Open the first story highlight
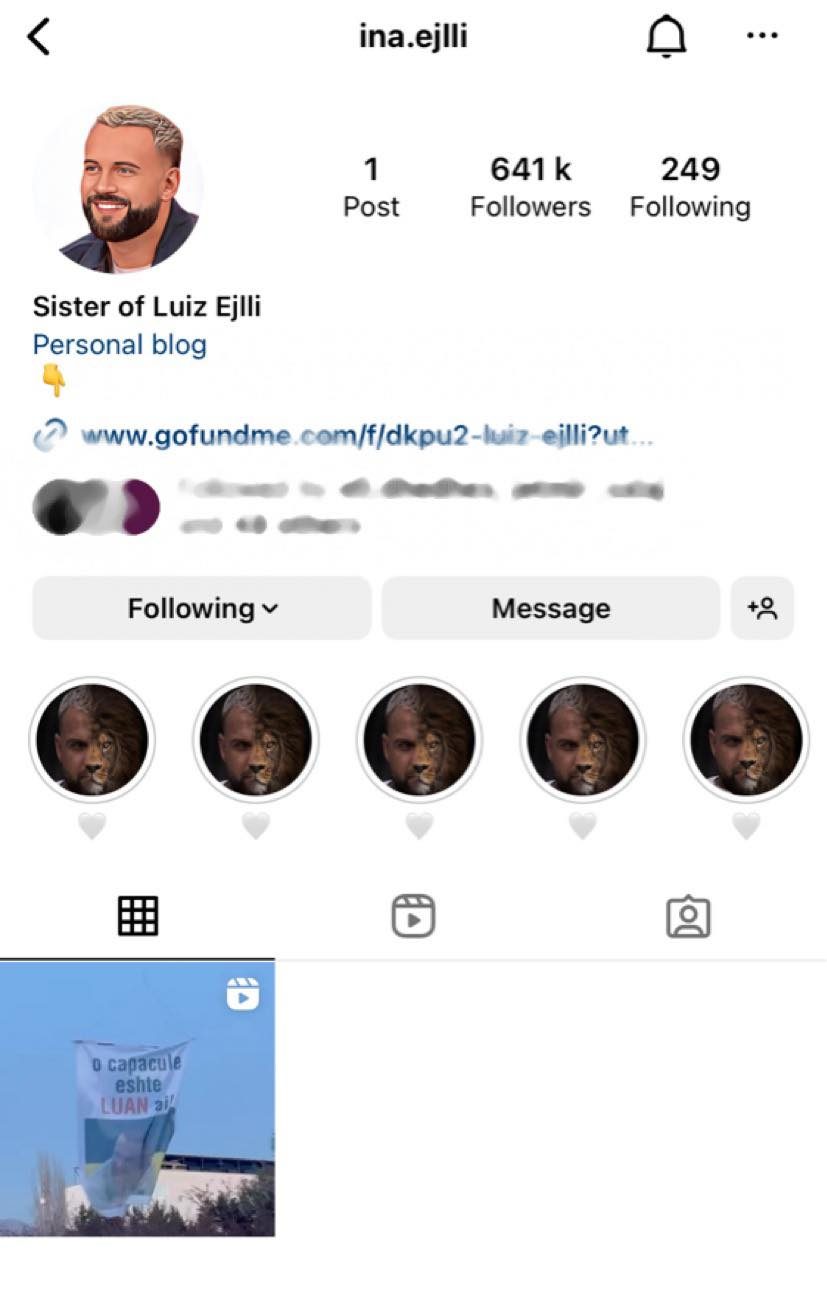The width and height of the screenshot is (827, 1291). [x=92, y=741]
